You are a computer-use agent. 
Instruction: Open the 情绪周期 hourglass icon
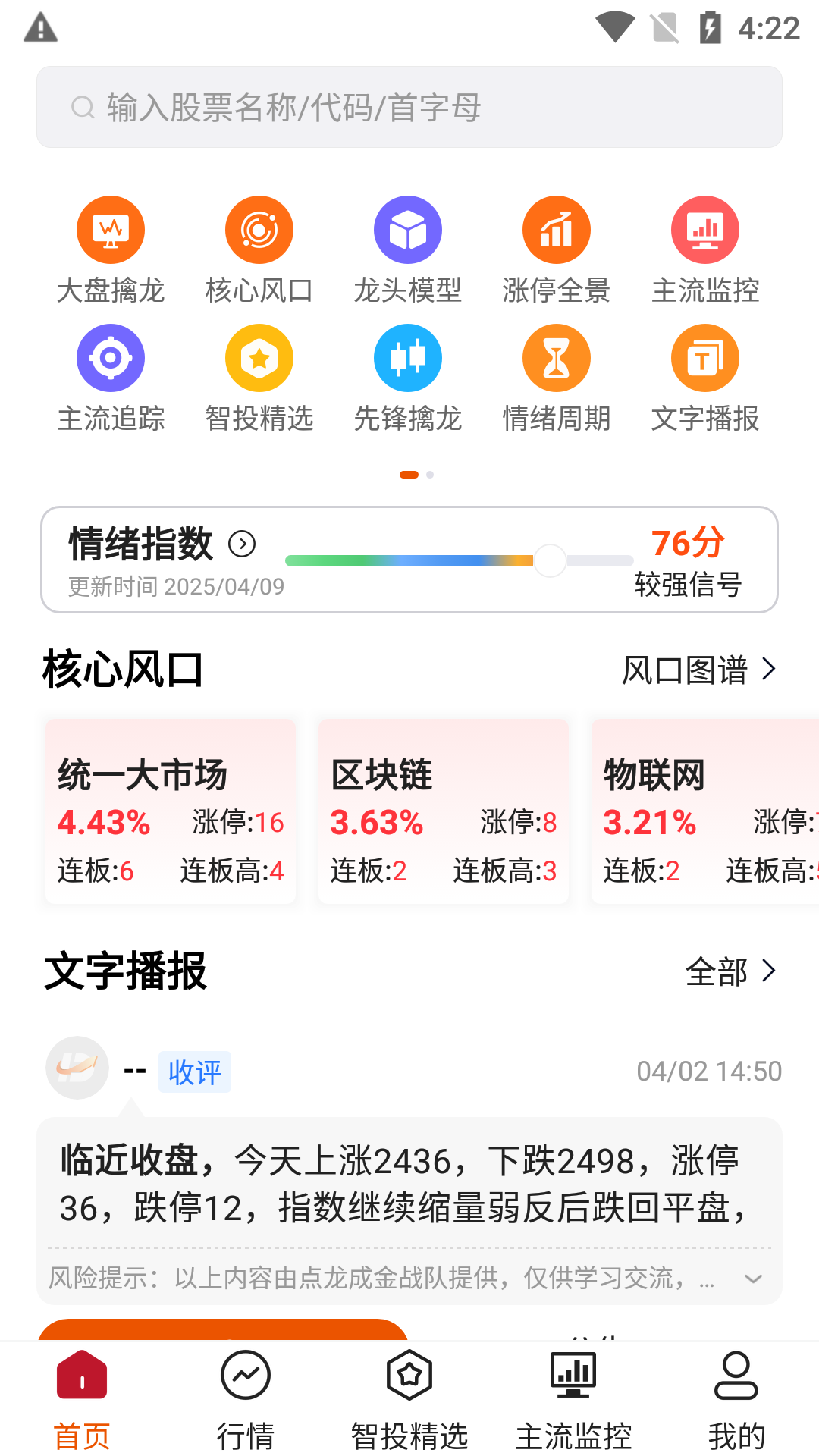point(556,357)
